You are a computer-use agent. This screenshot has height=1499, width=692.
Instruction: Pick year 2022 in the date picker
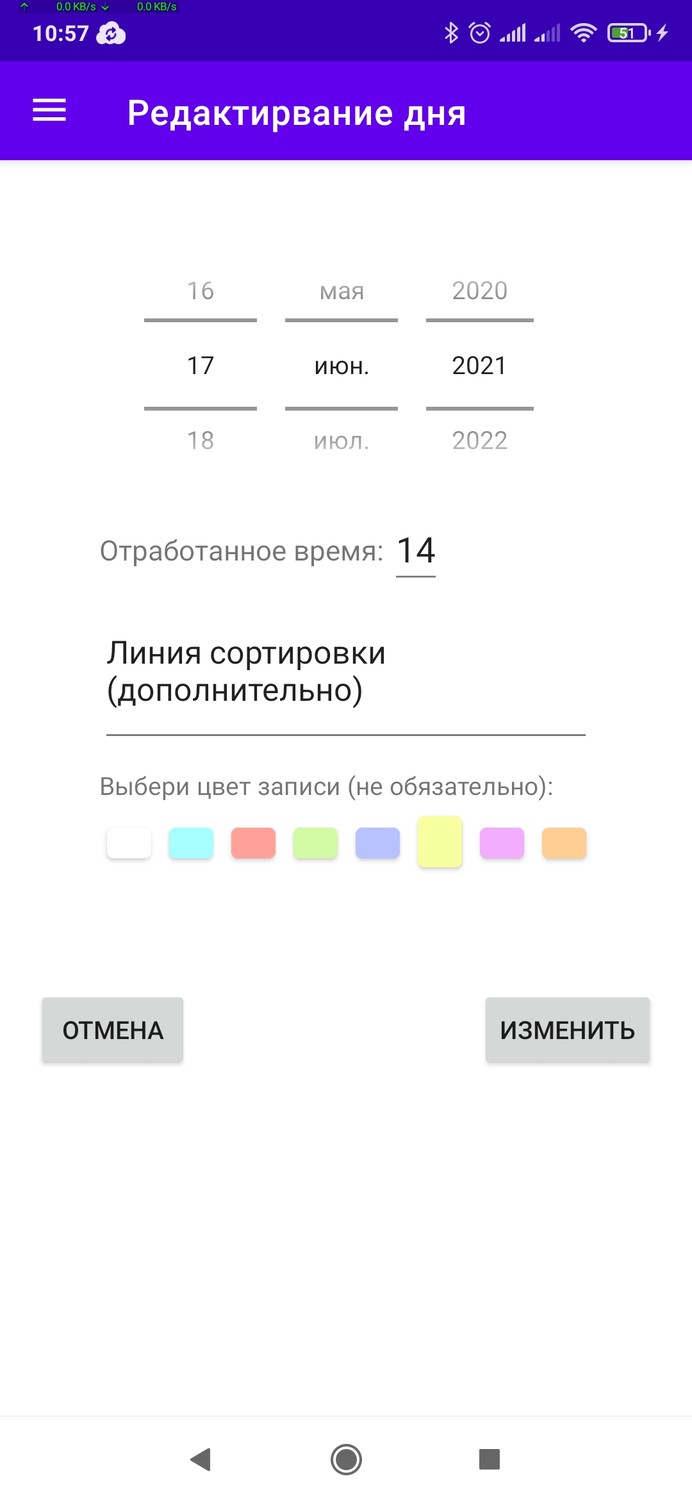[x=479, y=441]
